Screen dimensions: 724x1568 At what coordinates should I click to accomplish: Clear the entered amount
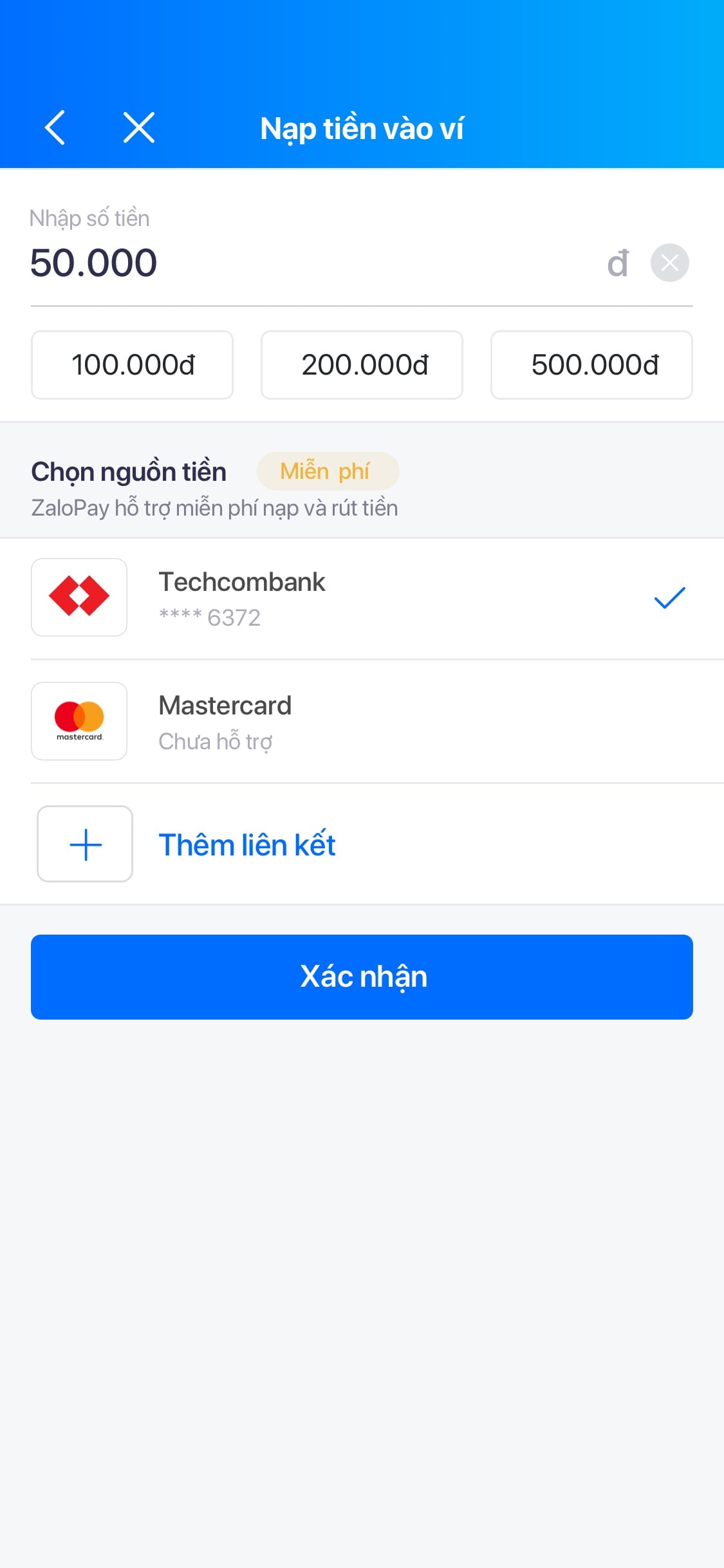point(669,263)
